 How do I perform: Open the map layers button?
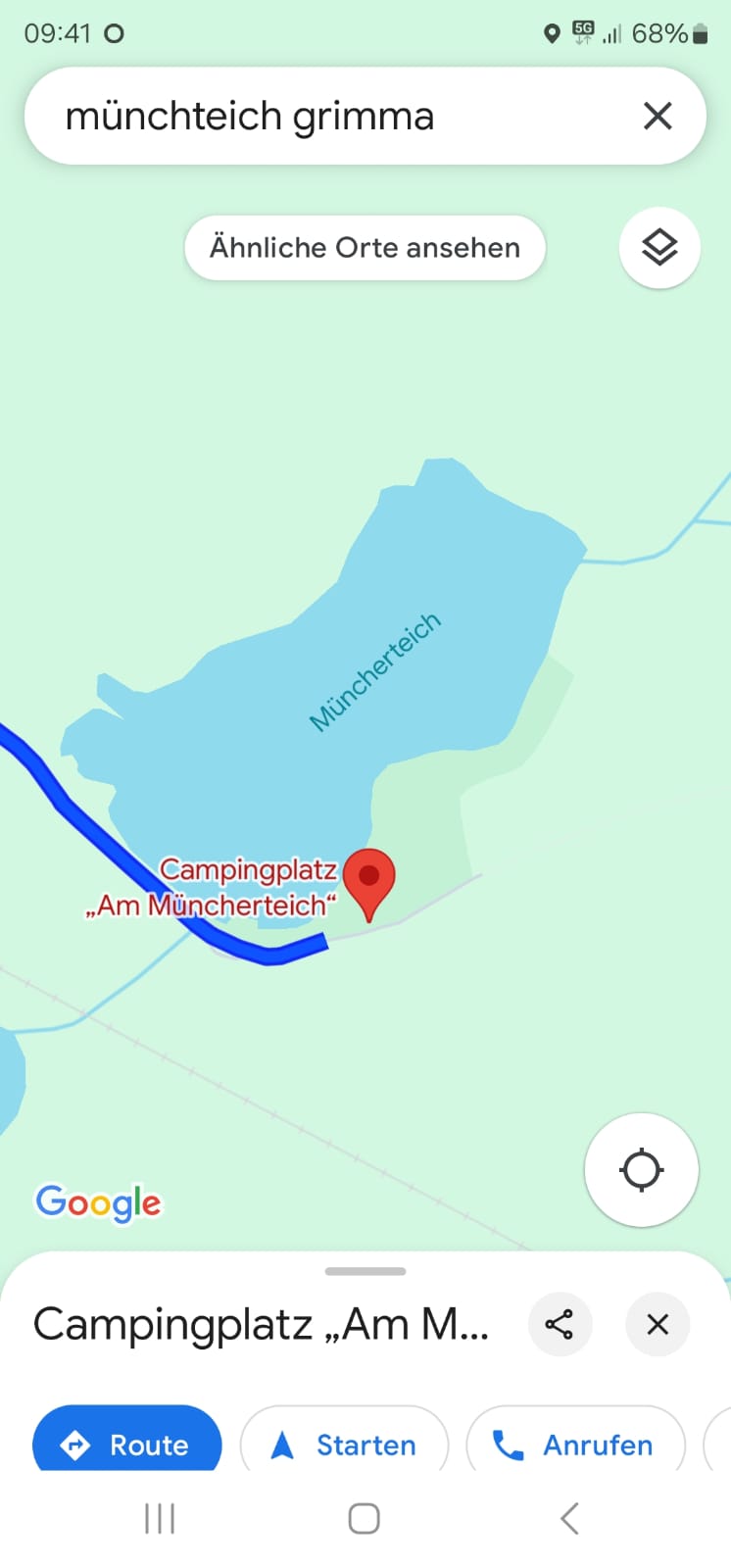point(659,248)
